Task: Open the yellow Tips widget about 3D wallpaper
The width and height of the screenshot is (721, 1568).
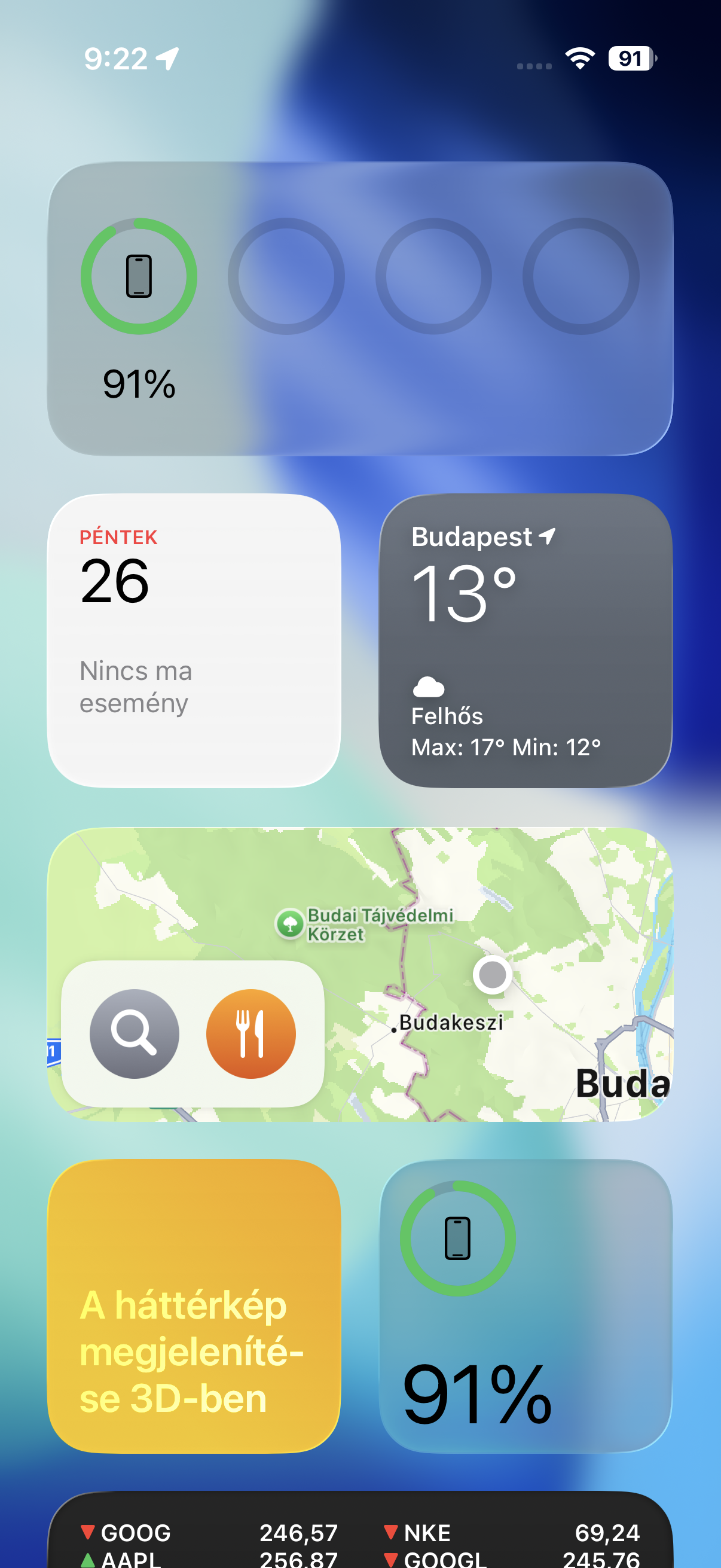Action: 194,1305
